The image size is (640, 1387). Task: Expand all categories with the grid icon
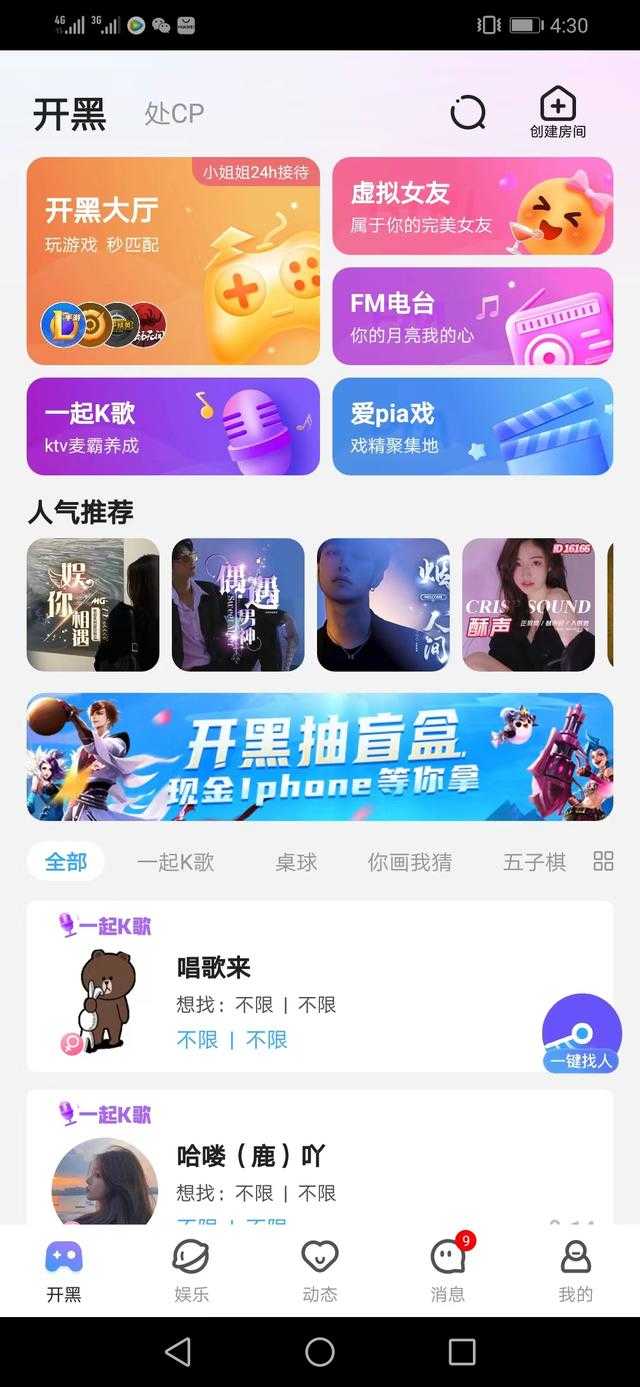coord(603,861)
